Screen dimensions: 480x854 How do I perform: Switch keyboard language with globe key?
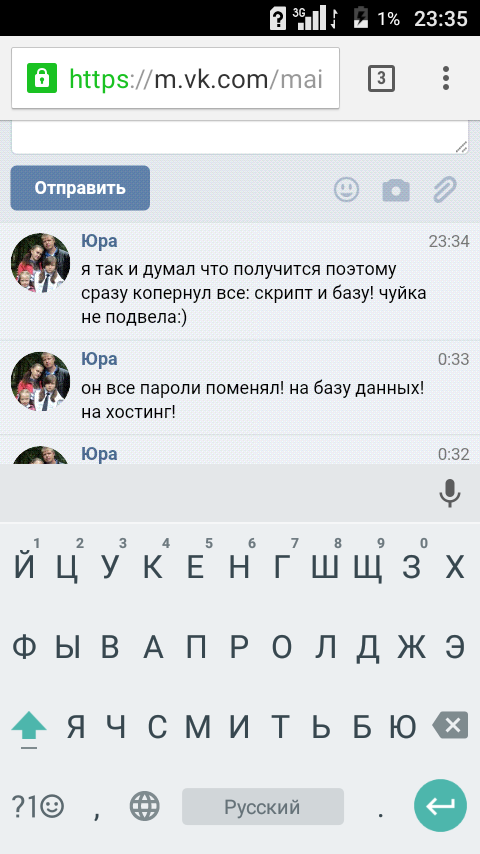tap(144, 807)
